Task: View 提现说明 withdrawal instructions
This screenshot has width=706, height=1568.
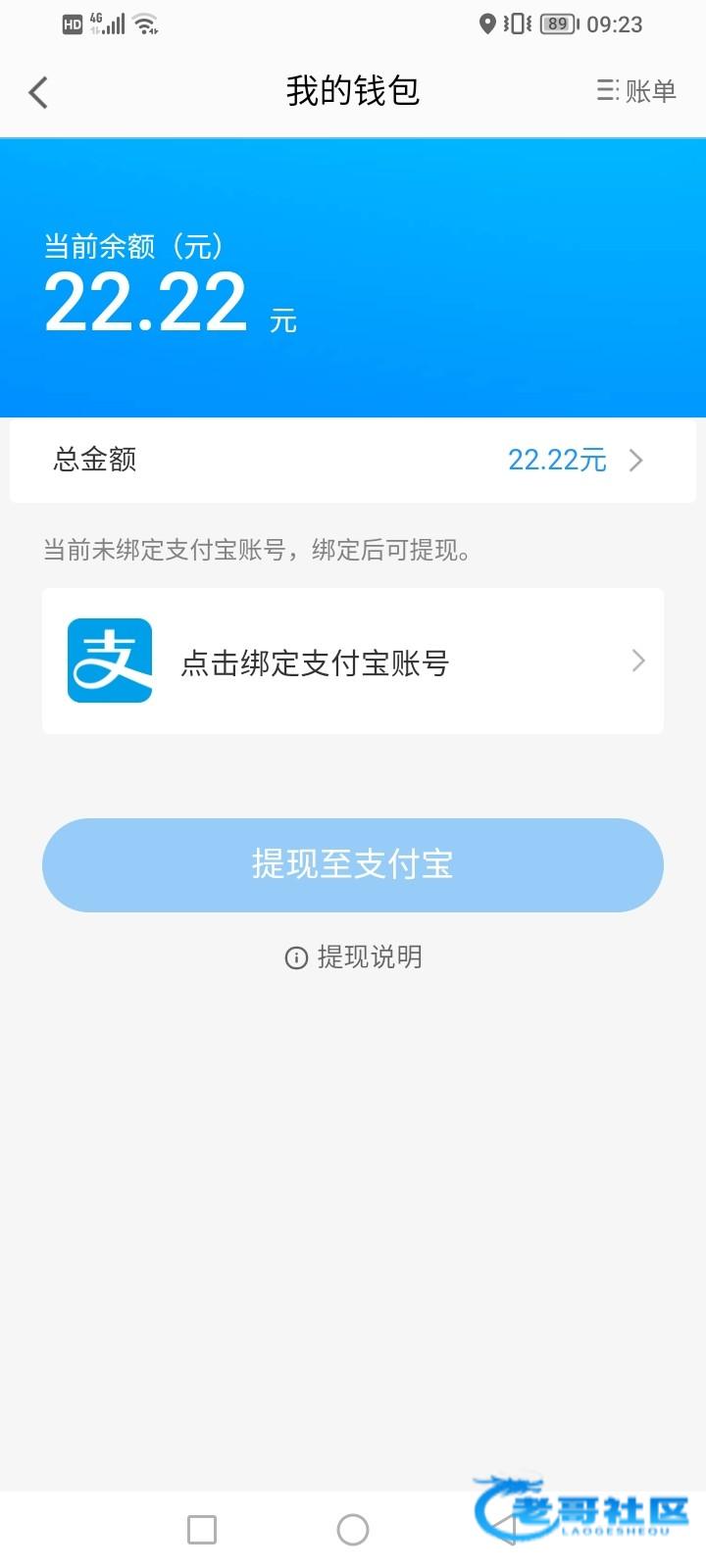Action: (x=354, y=956)
